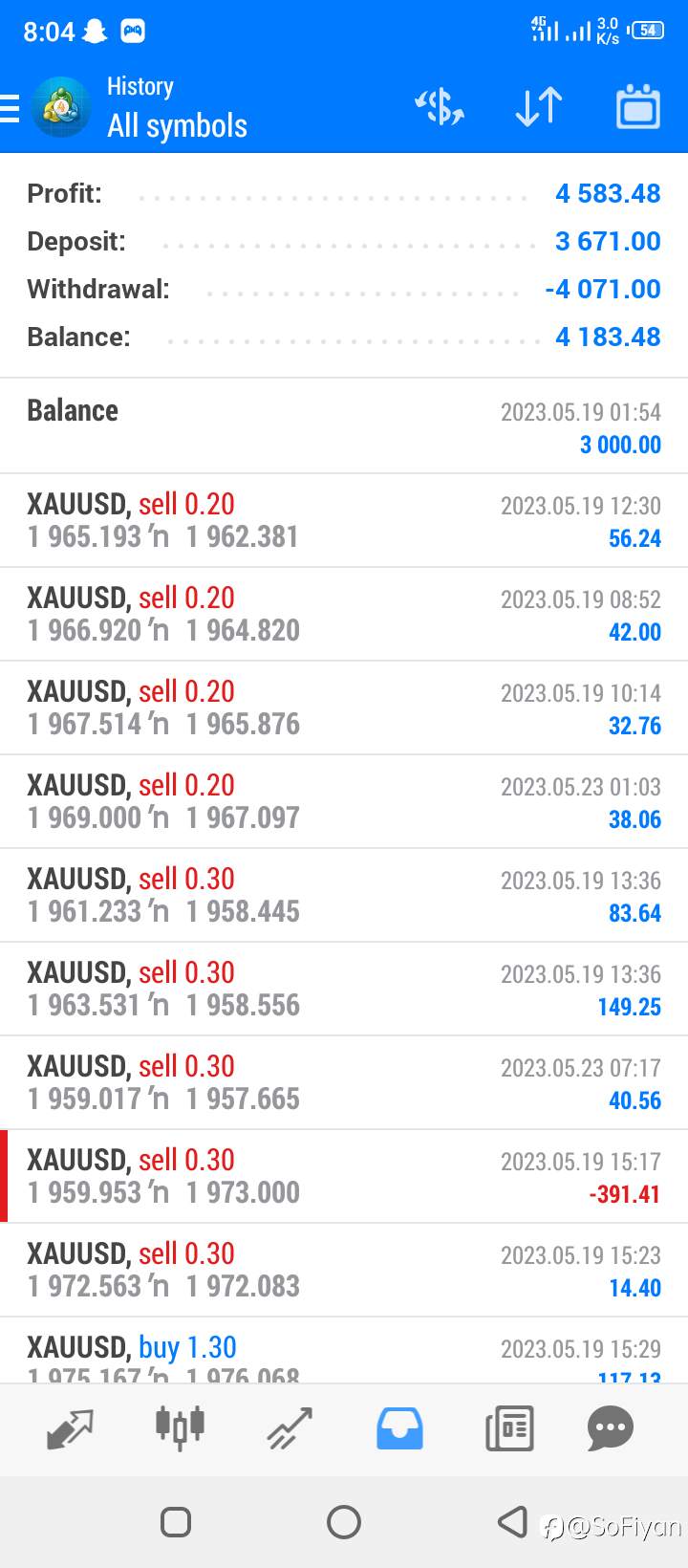Select the trade with profit 149.25
The image size is (688, 1568).
(344, 989)
